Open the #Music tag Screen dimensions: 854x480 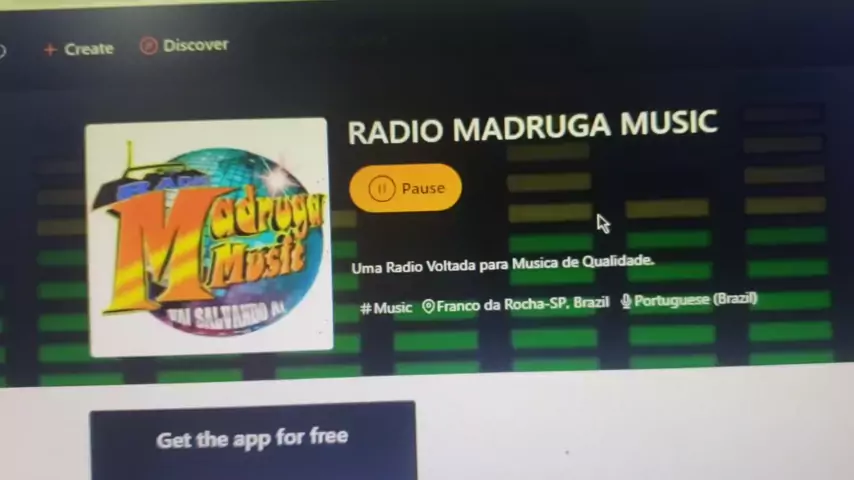(386, 307)
